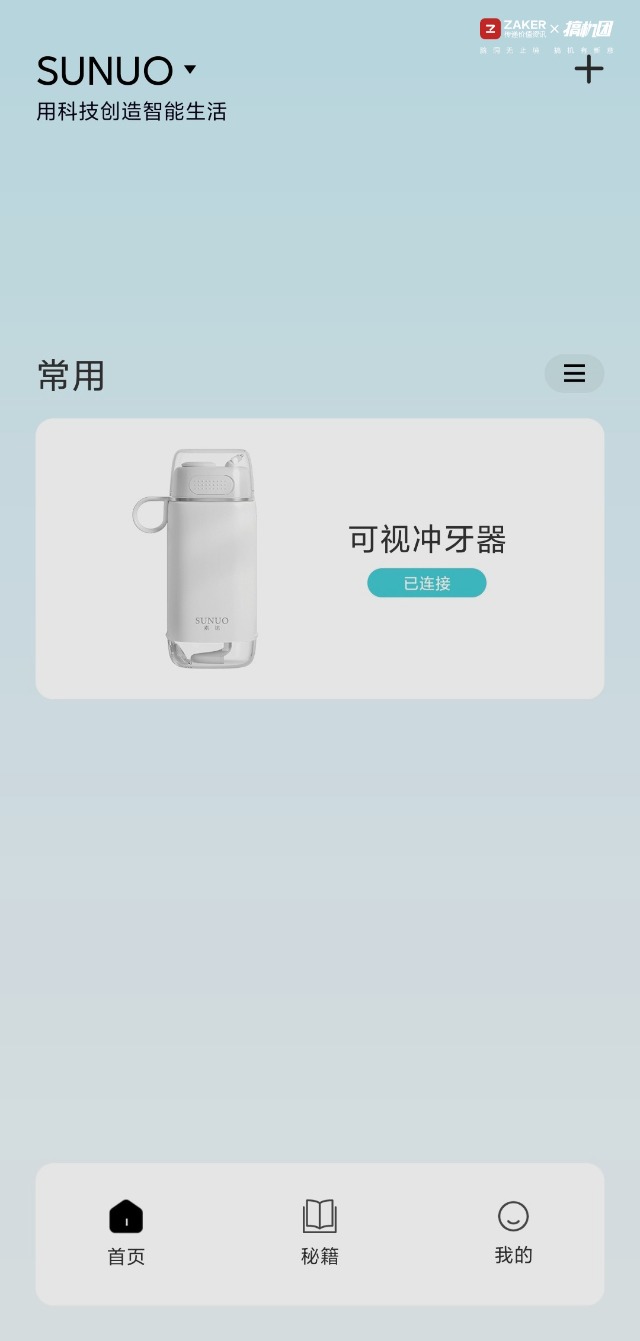
Task: Switch to the 秘籍 tab
Action: click(x=320, y=1233)
